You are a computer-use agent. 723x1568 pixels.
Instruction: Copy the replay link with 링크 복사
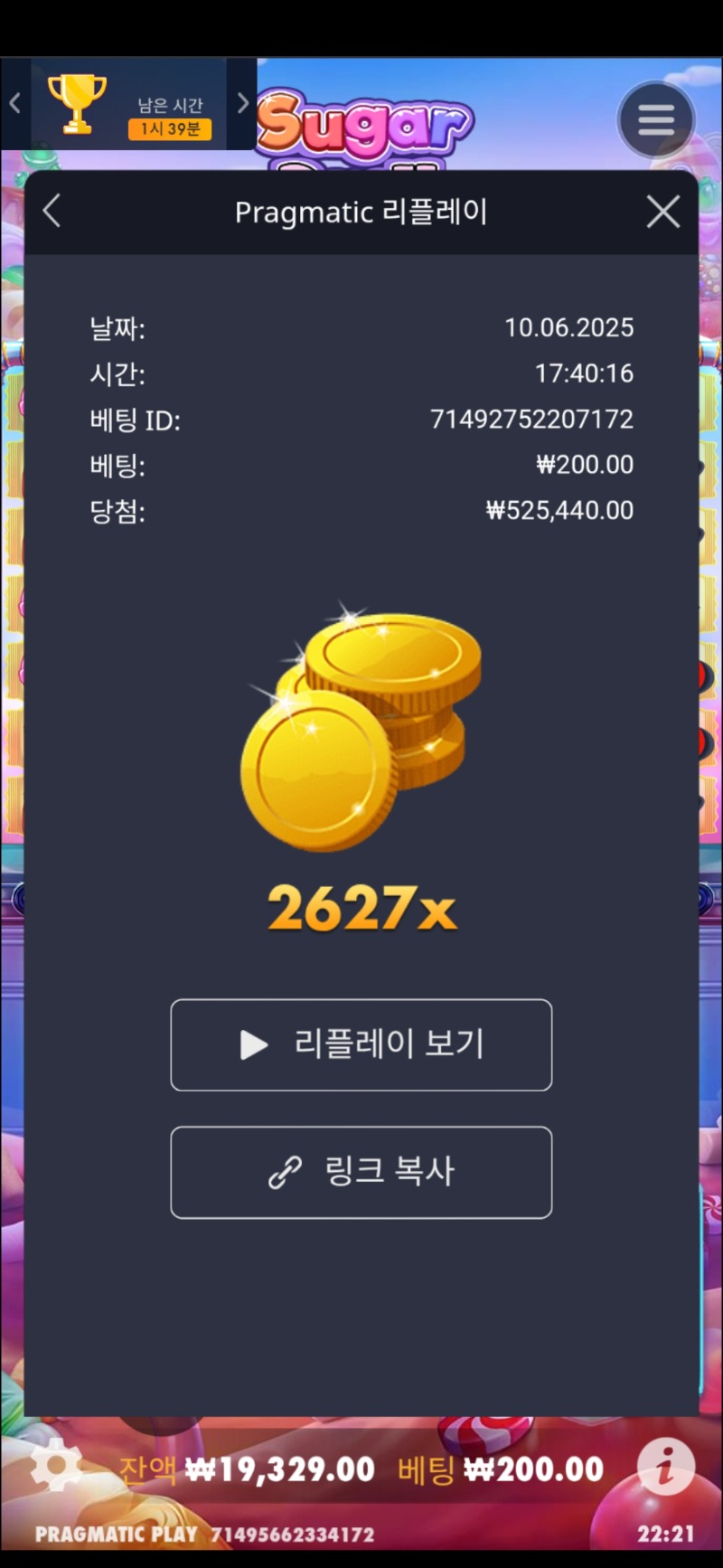click(x=361, y=1172)
